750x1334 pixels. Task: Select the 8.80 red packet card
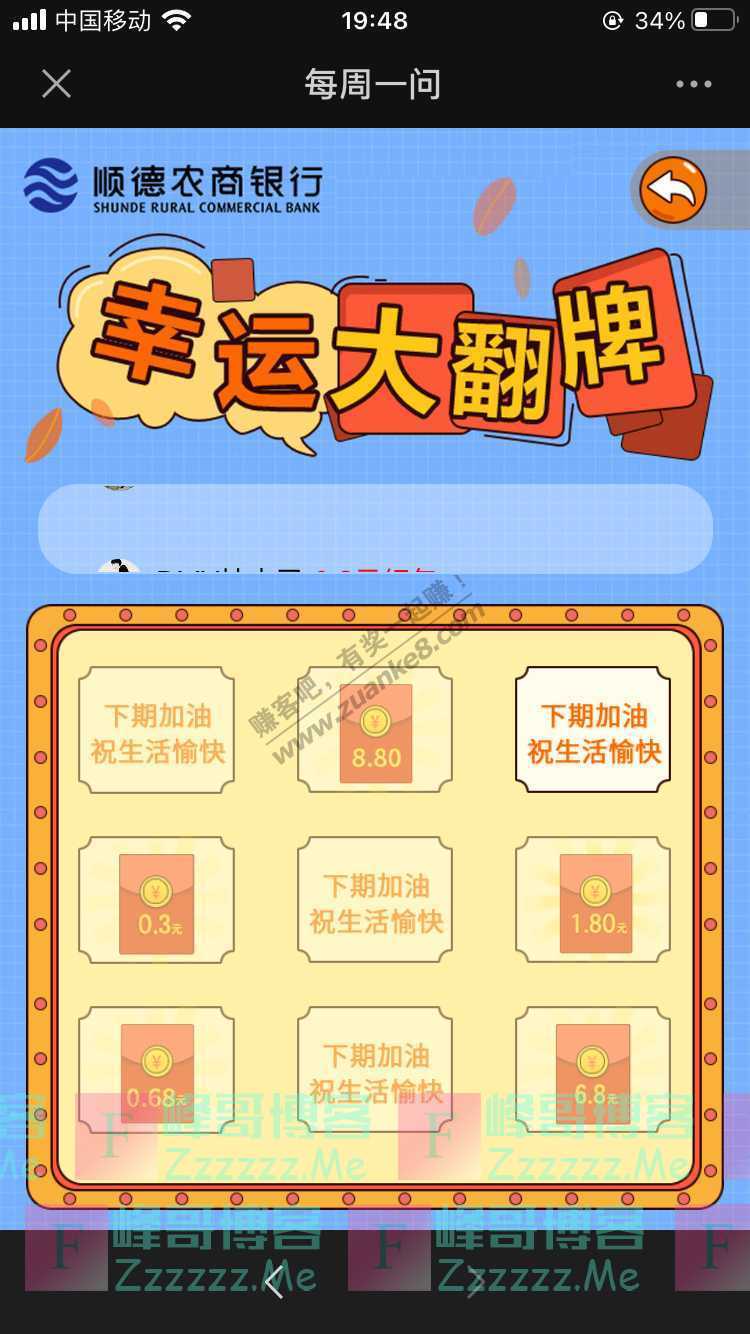[x=375, y=731]
